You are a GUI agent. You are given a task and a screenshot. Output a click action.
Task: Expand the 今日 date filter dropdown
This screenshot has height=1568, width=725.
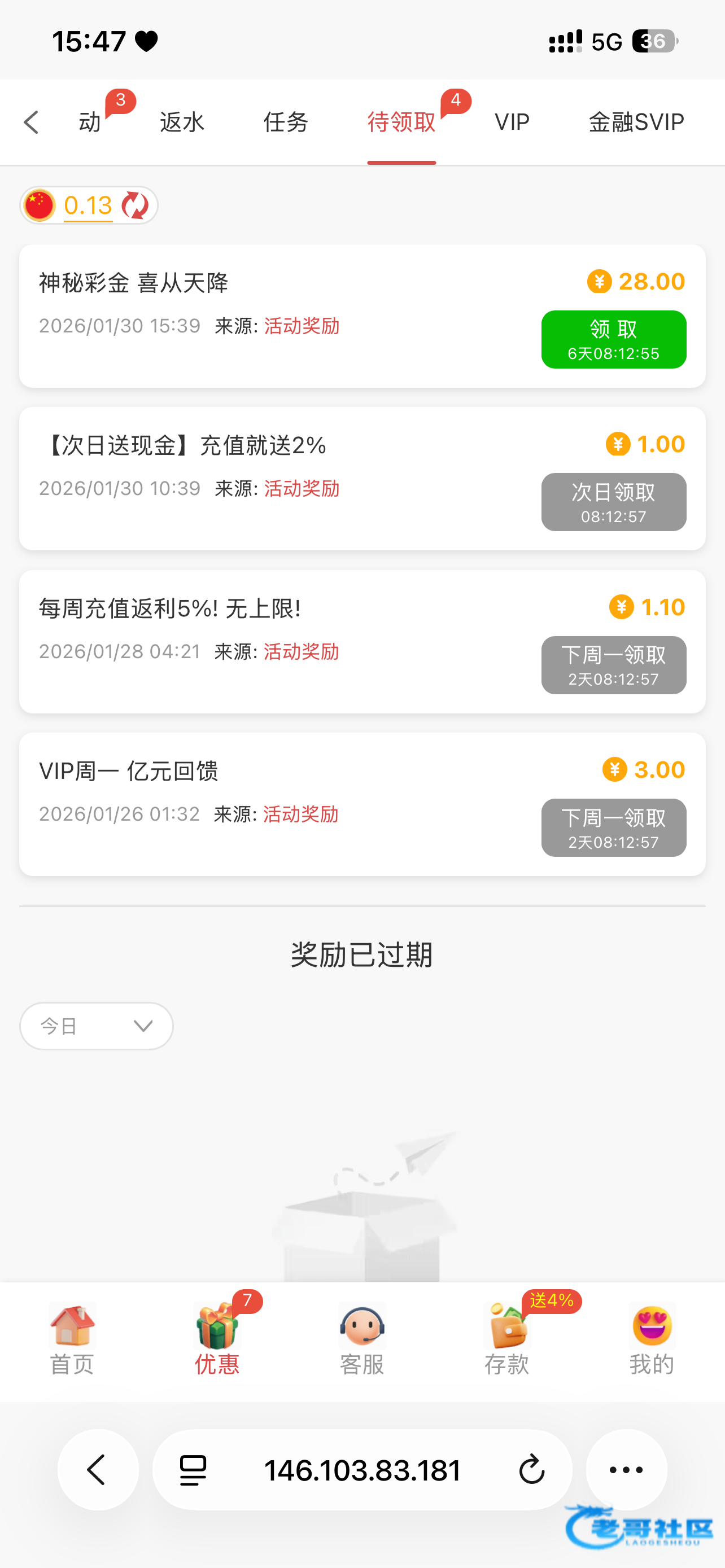[x=96, y=1026]
